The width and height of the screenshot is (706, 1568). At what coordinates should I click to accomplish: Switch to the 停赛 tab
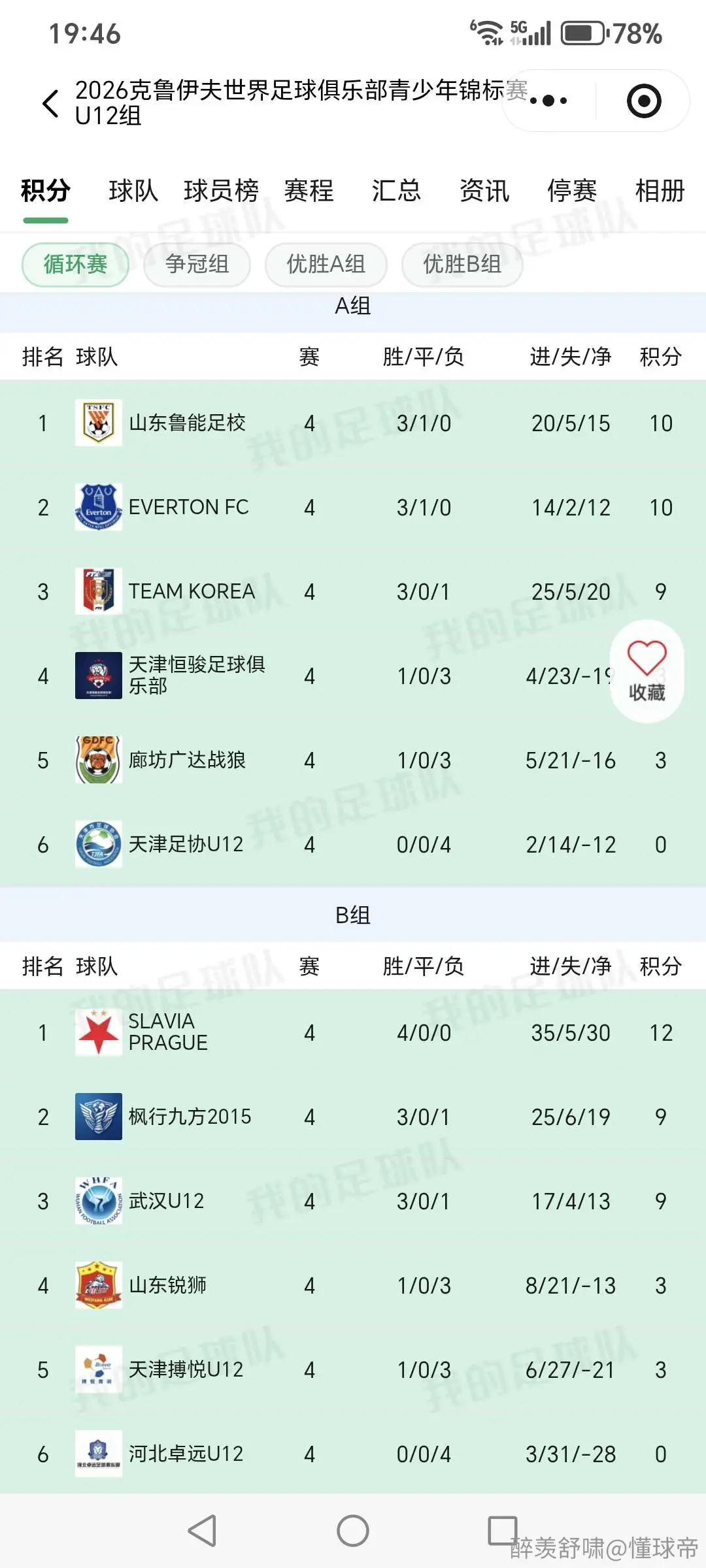click(572, 191)
